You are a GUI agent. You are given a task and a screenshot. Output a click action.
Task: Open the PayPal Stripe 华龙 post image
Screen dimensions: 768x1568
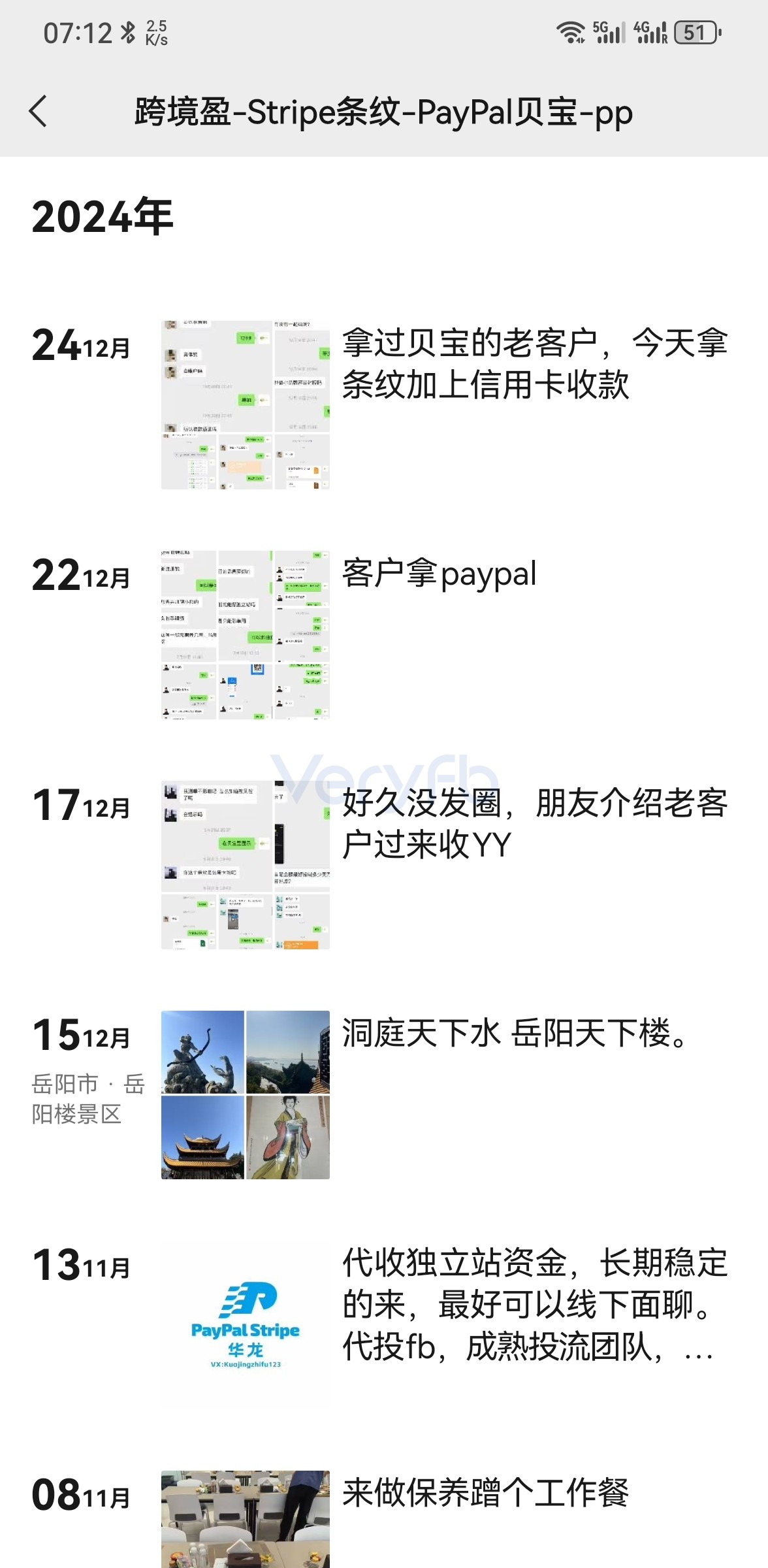point(246,1324)
